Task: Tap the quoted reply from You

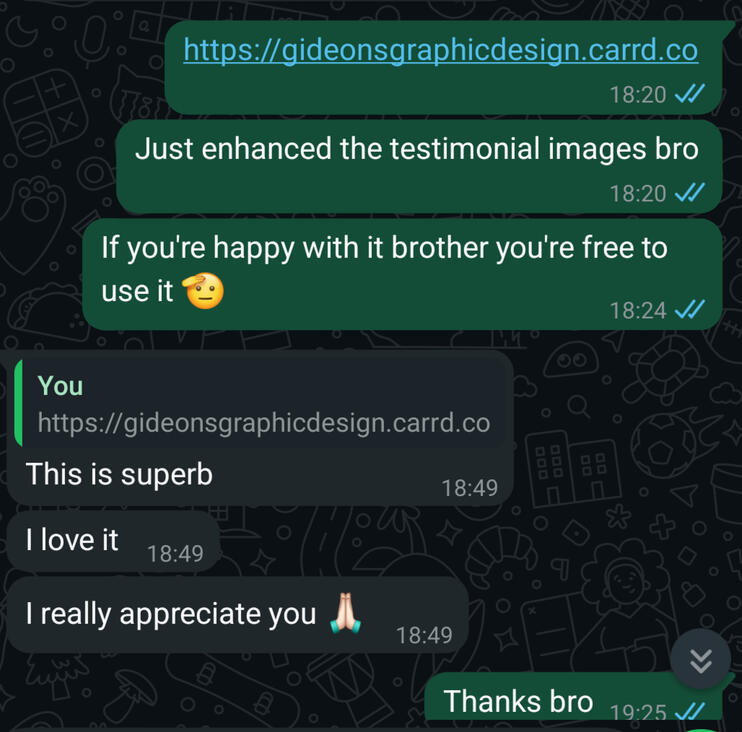Action: 262,405
